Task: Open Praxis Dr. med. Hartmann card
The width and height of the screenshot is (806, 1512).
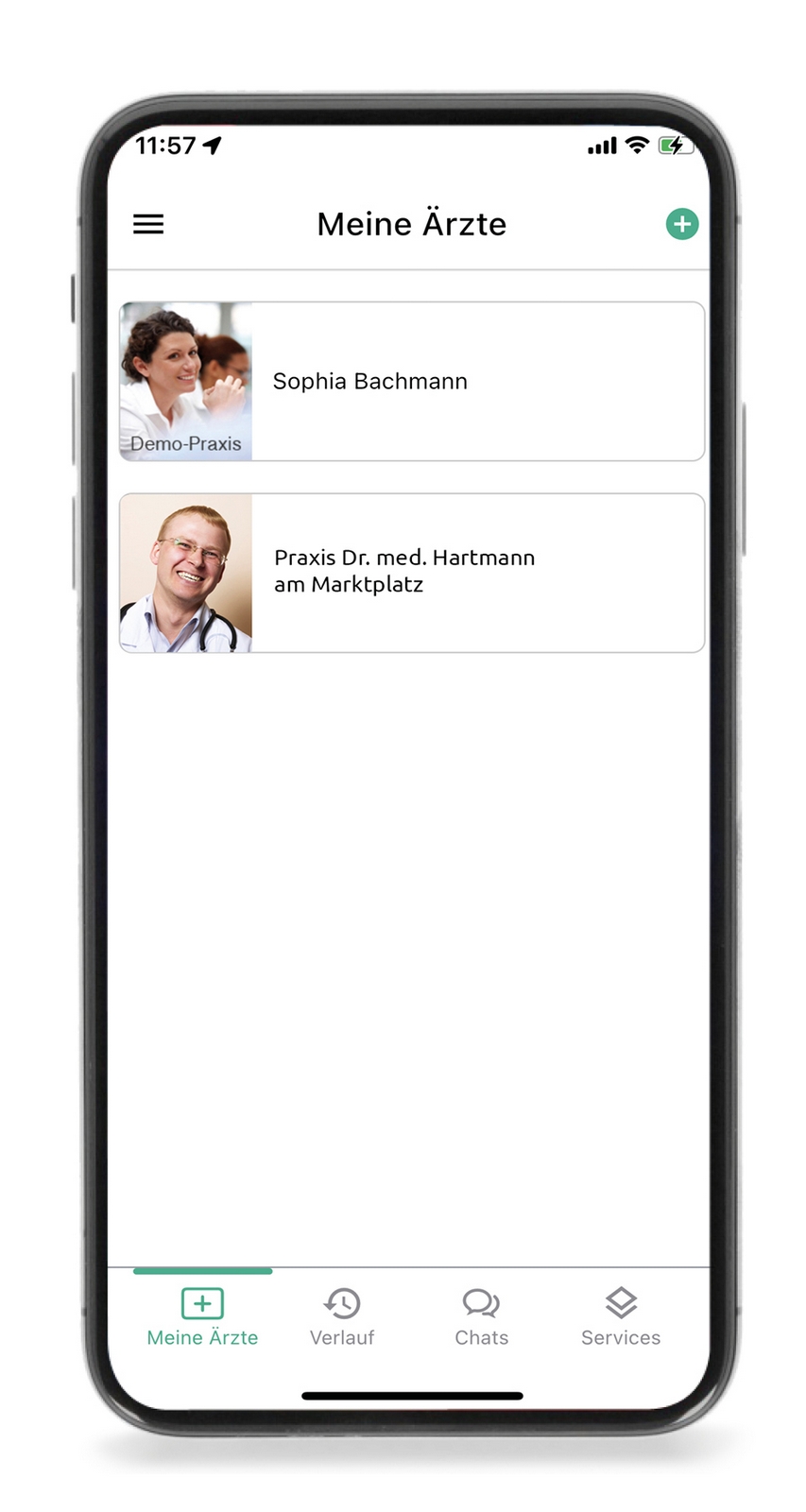Action: [411, 573]
